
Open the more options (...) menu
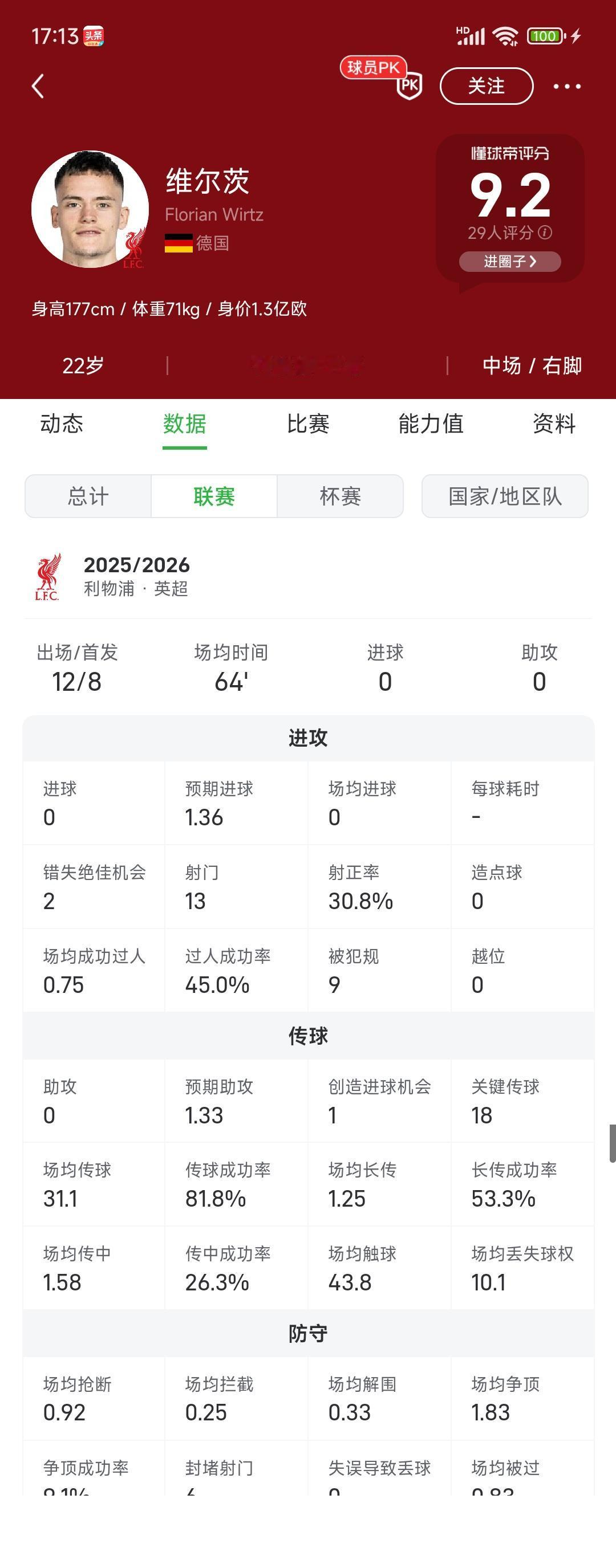566,86
